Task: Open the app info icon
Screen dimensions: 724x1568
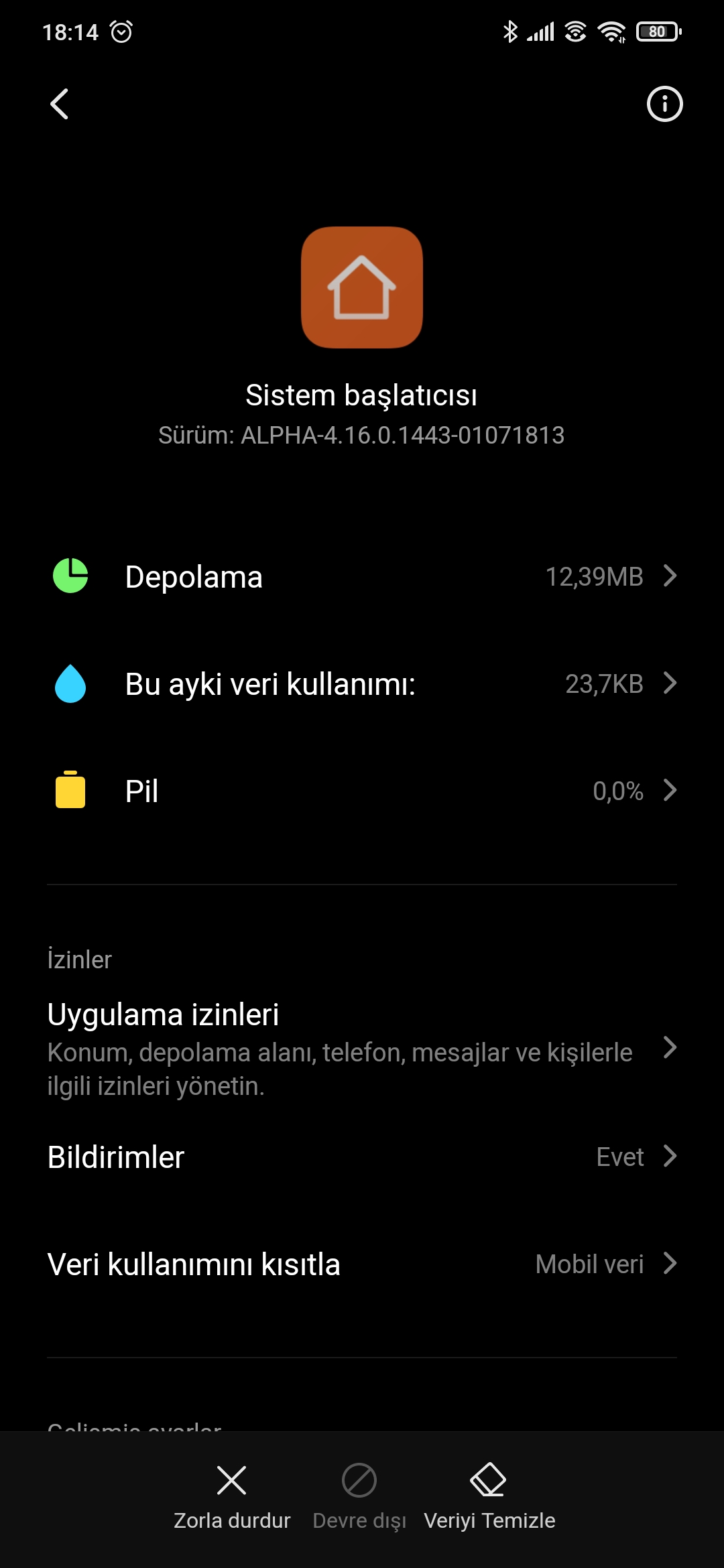Action: tap(664, 104)
